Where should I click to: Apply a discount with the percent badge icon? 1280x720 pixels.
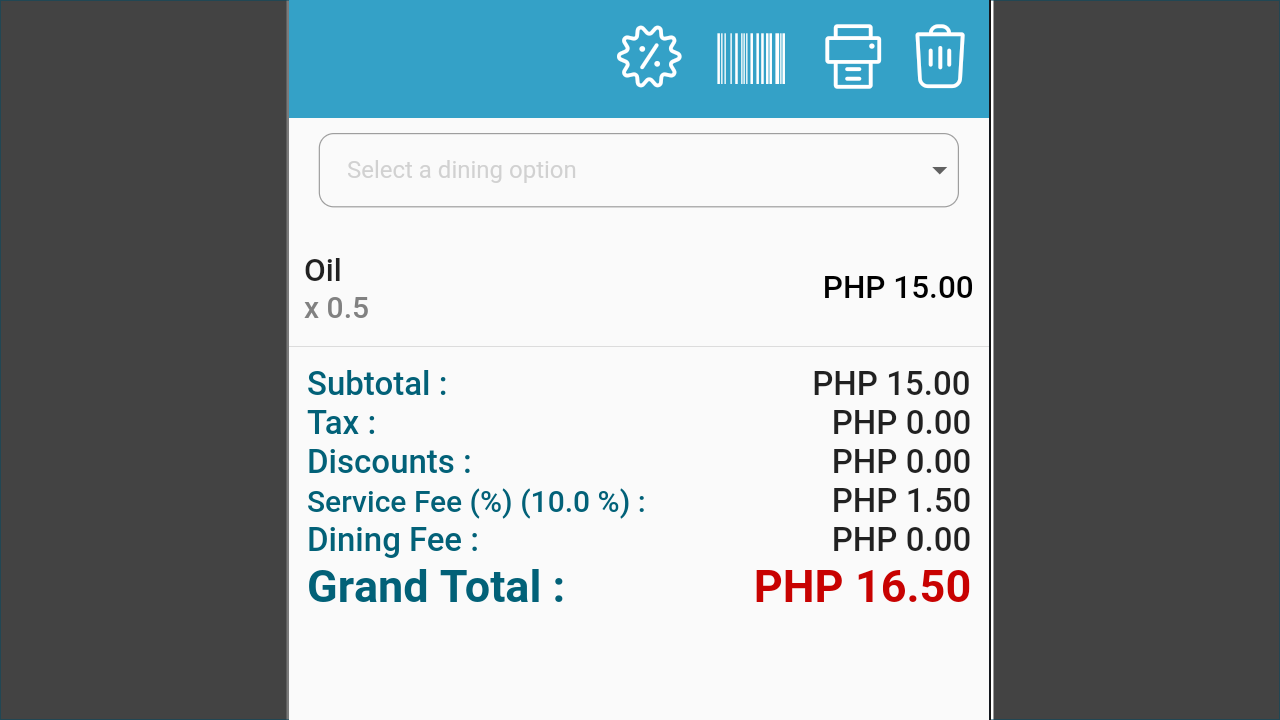[x=649, y=57]
